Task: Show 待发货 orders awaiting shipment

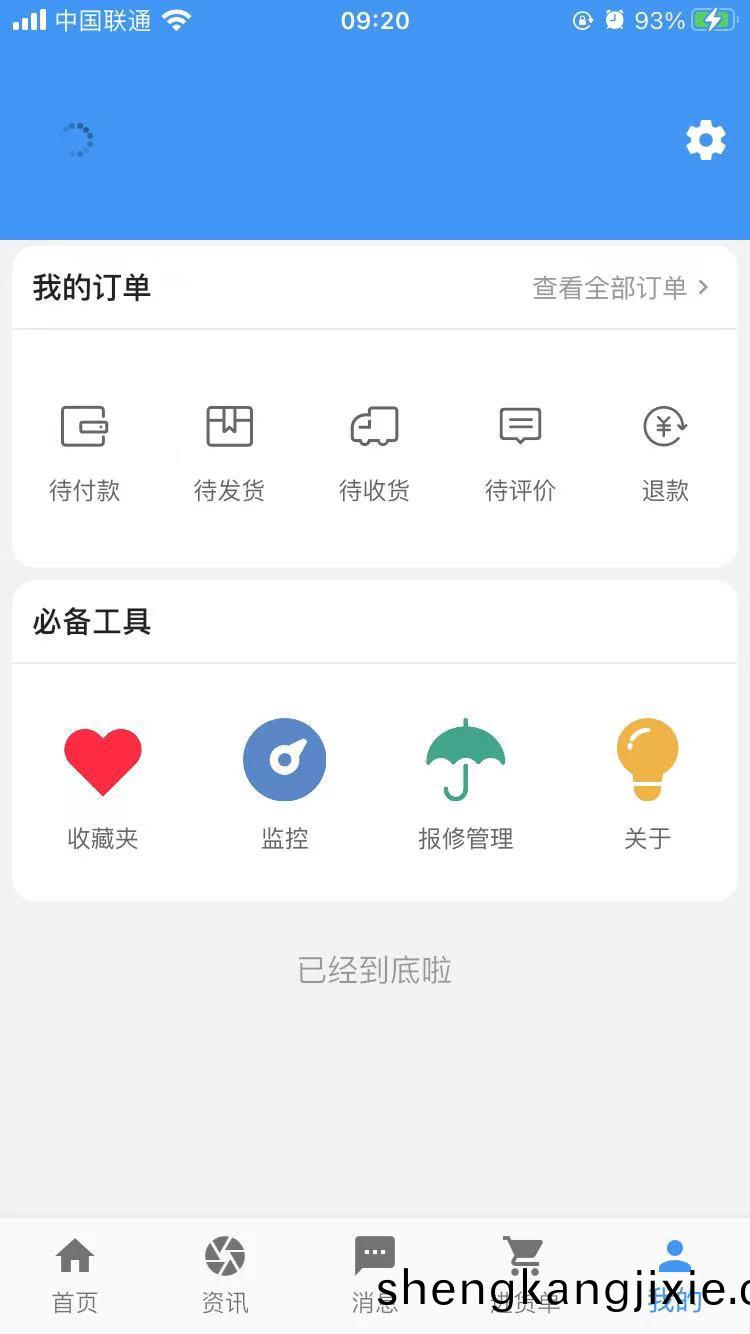Action: (229, 452)
